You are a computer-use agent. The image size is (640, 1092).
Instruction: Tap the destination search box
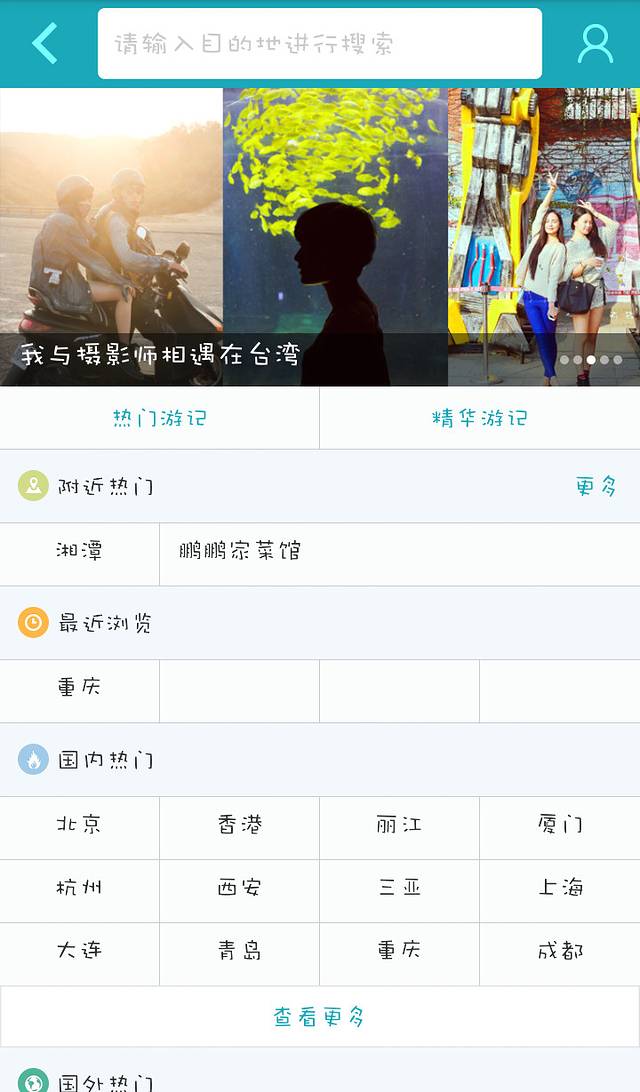click(320, 44)
